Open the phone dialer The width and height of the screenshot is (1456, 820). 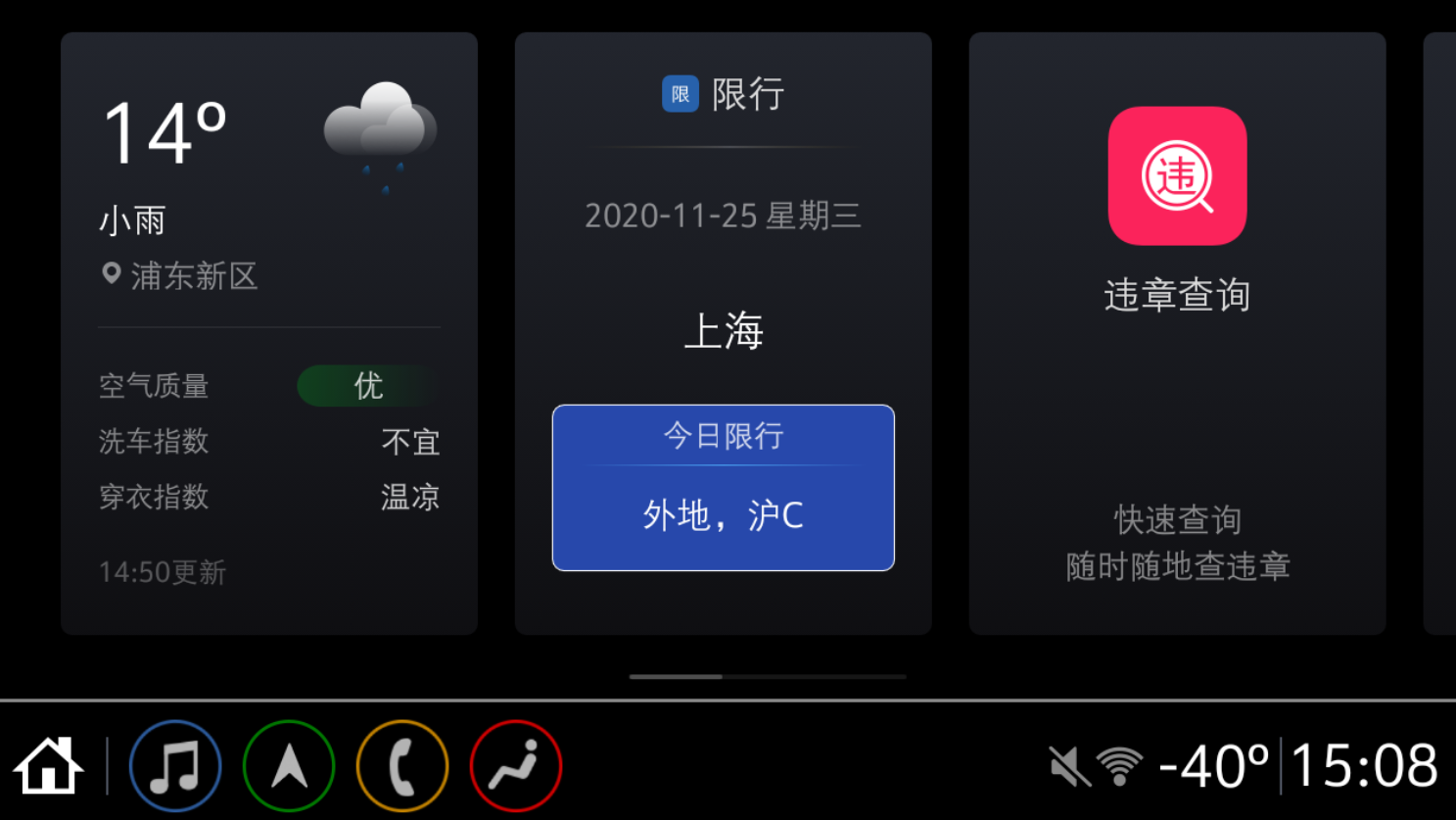(x=402, y=765)
